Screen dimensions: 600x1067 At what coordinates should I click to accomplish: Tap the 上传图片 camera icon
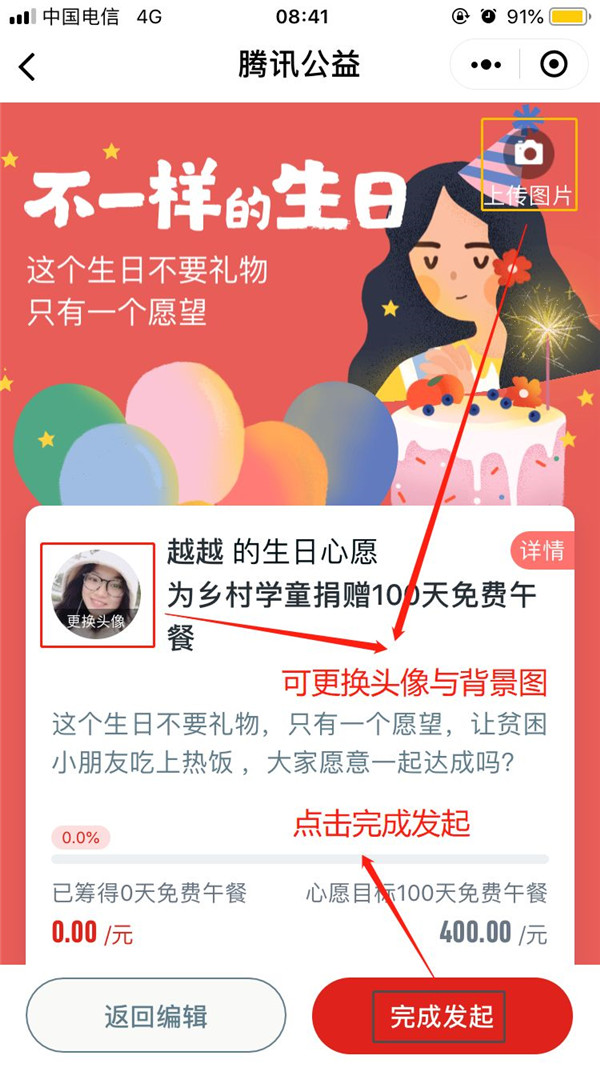(x=529, y=153)
